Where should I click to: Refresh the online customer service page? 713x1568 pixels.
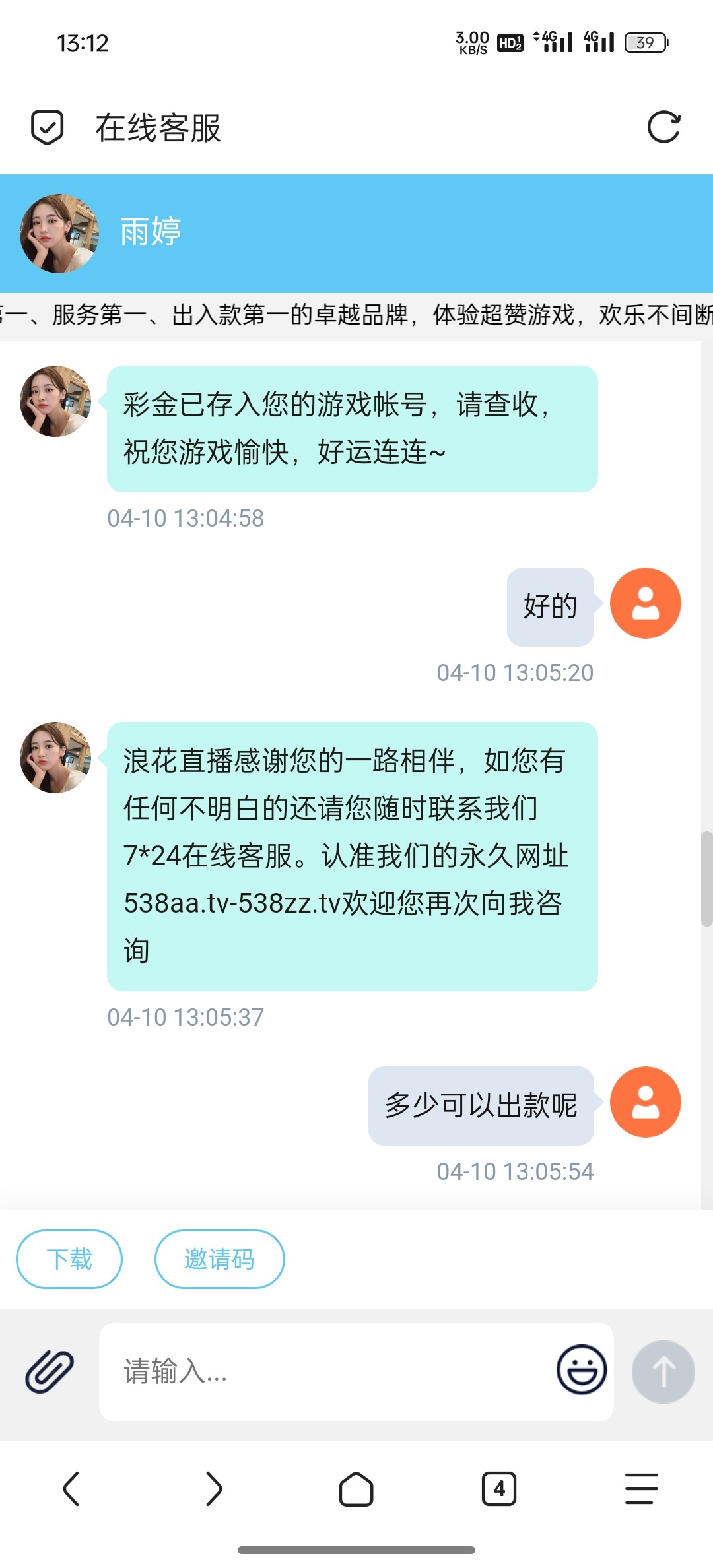click(x=663, y=127)
